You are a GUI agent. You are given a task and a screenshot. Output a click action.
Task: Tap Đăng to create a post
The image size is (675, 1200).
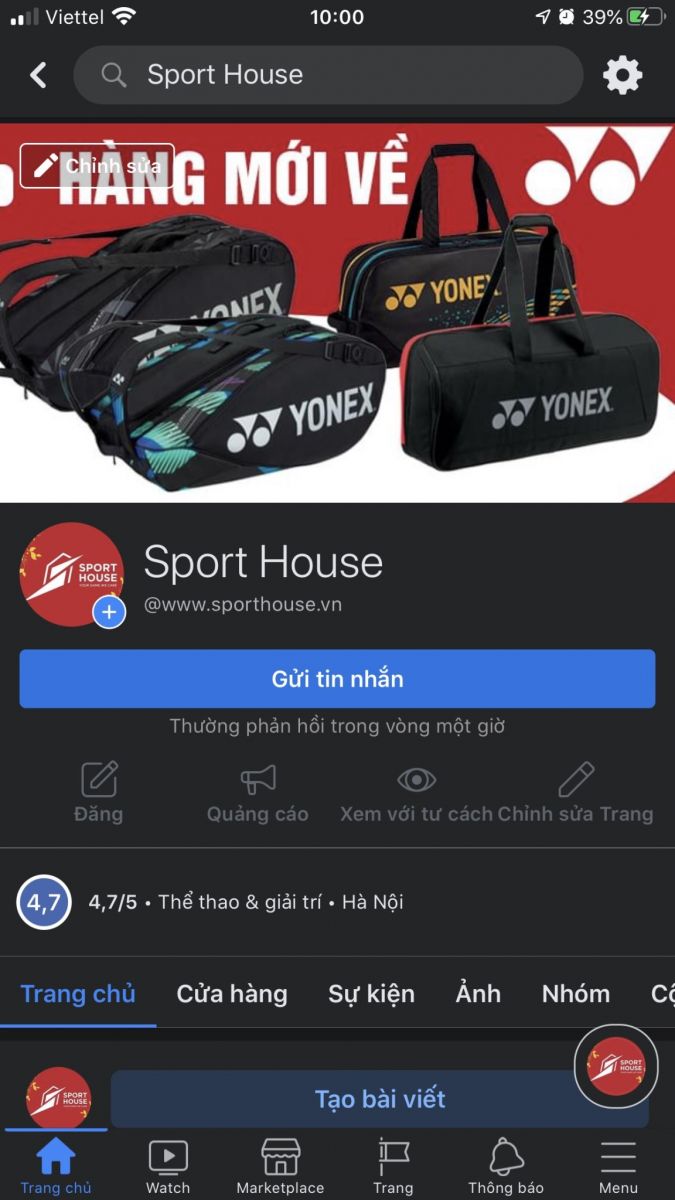[98, 792]
